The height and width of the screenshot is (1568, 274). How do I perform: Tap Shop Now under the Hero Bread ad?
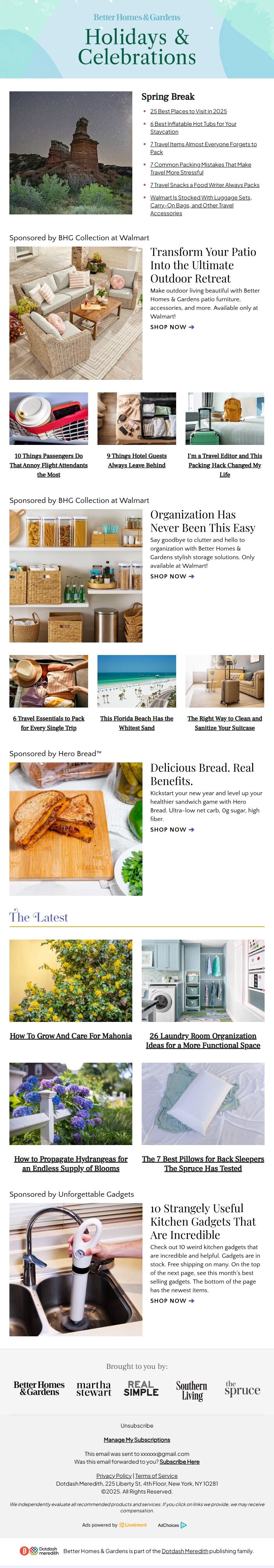[172, 829]
